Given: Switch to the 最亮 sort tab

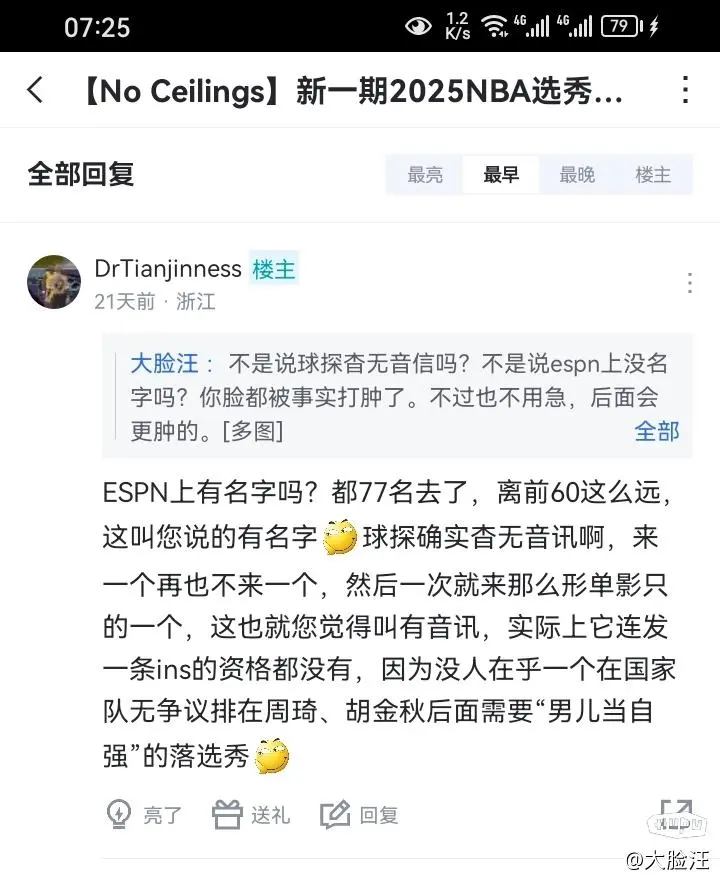Looking at the screenshot, I should pyautogui.click(x=425, y=175).
